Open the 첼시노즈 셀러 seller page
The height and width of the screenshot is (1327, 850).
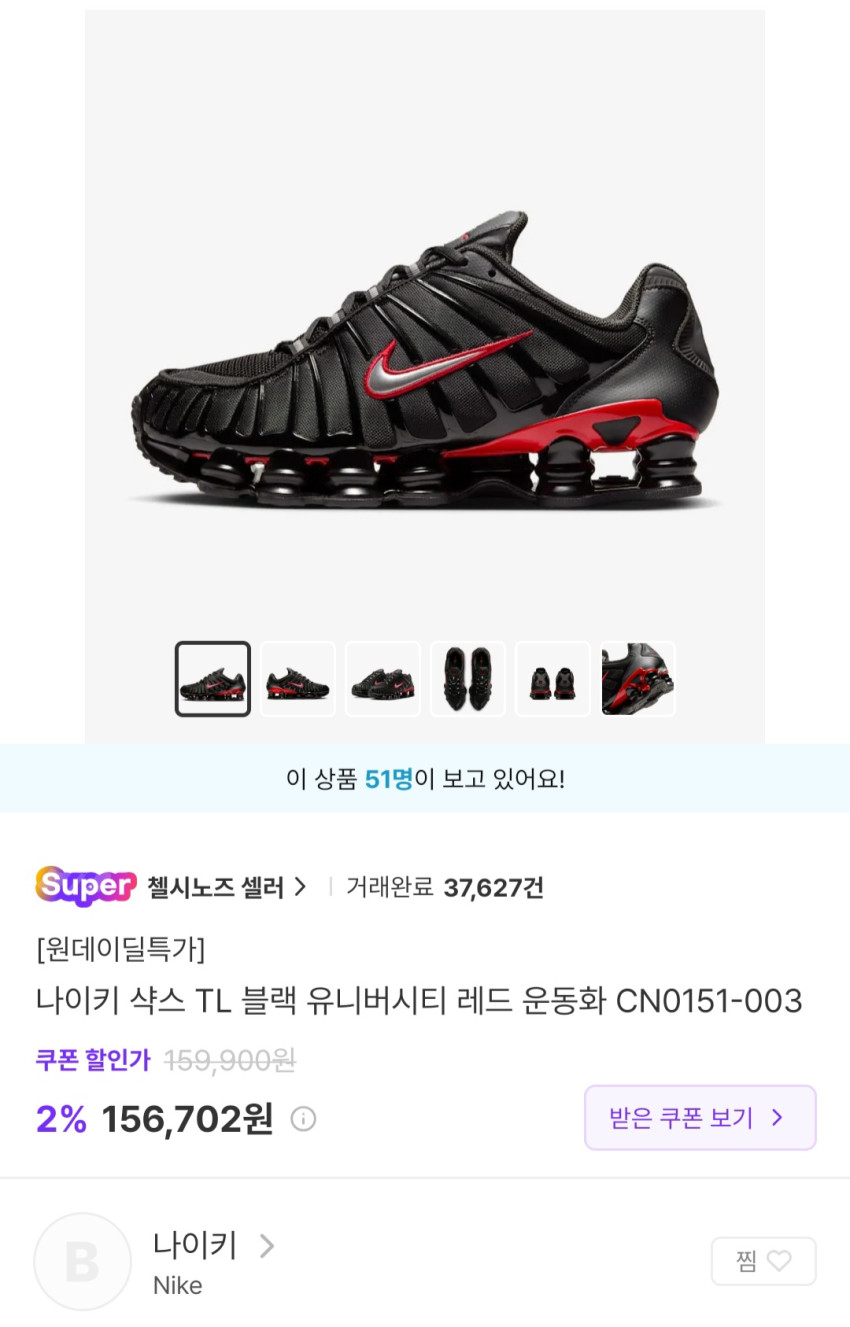pyautogui.click(x=226, y=887)
